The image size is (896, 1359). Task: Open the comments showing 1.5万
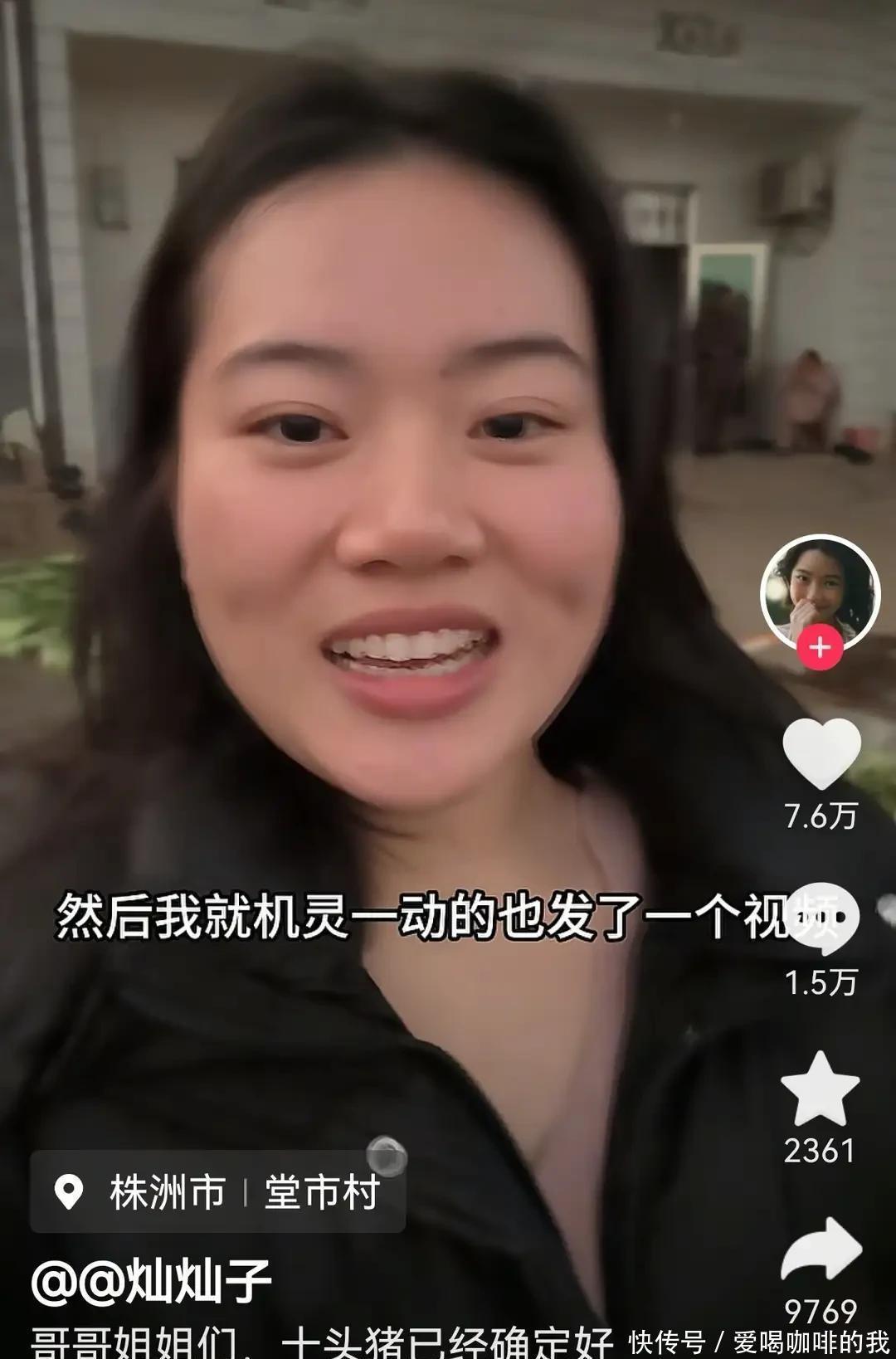(x=821, y=919)
